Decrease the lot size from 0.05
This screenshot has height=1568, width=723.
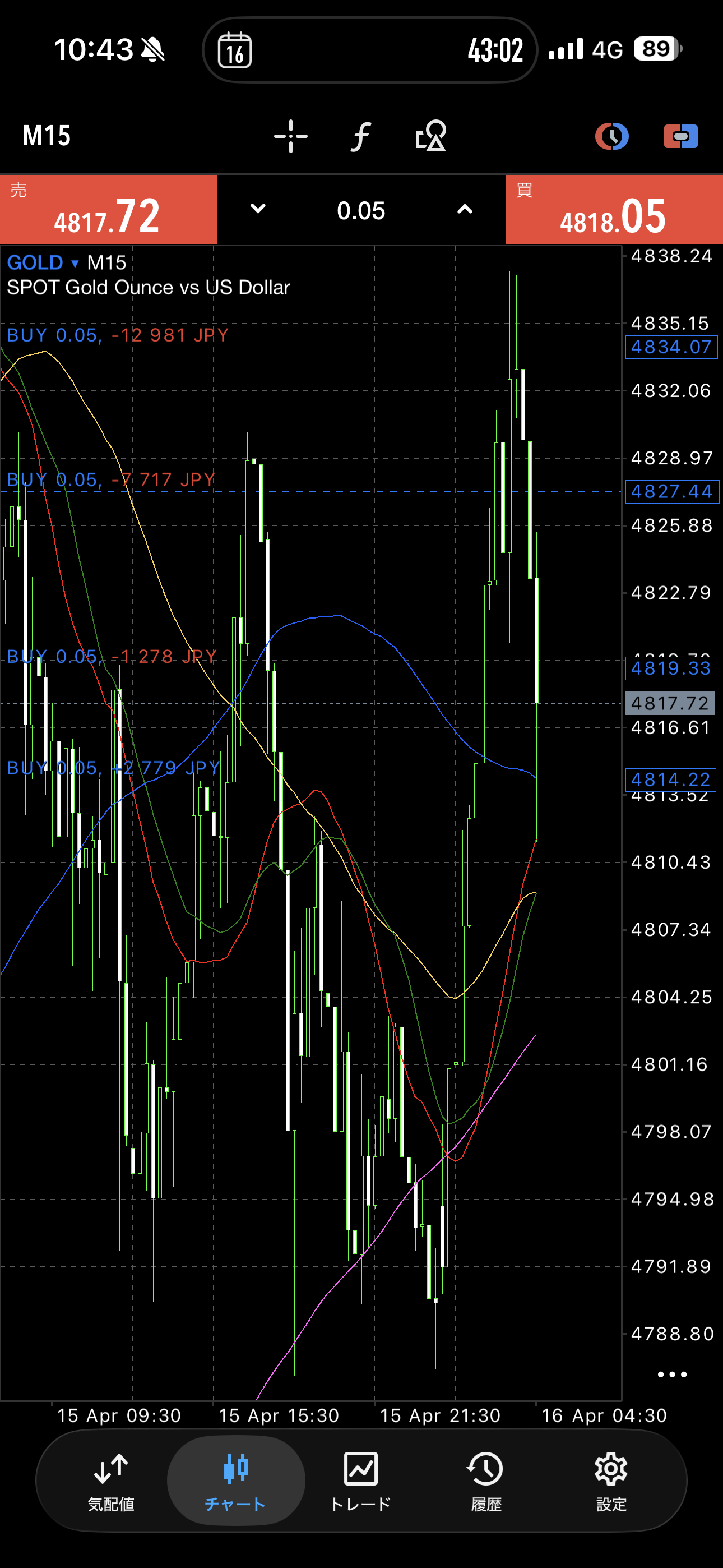[258, 209]
